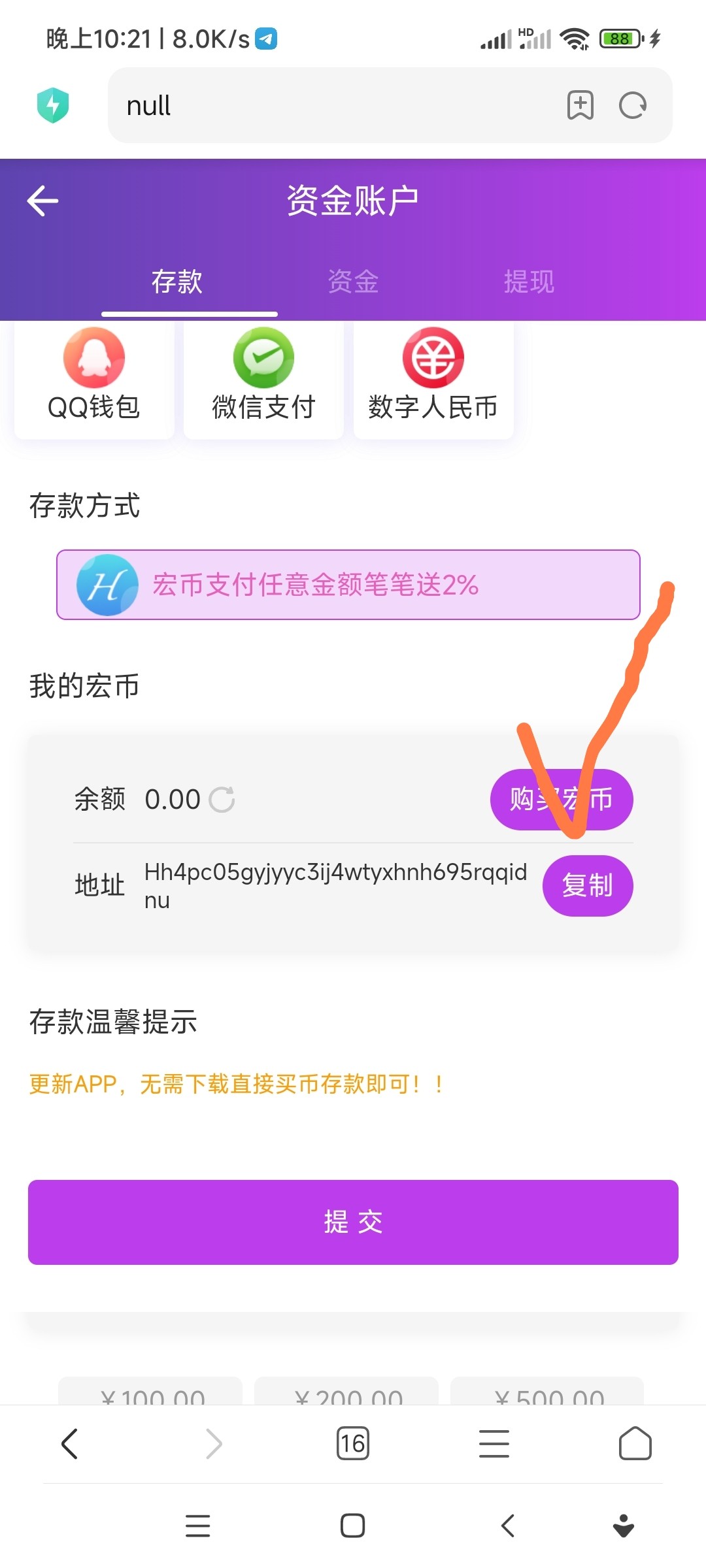Open the browser security shield icon

[53, 105]
